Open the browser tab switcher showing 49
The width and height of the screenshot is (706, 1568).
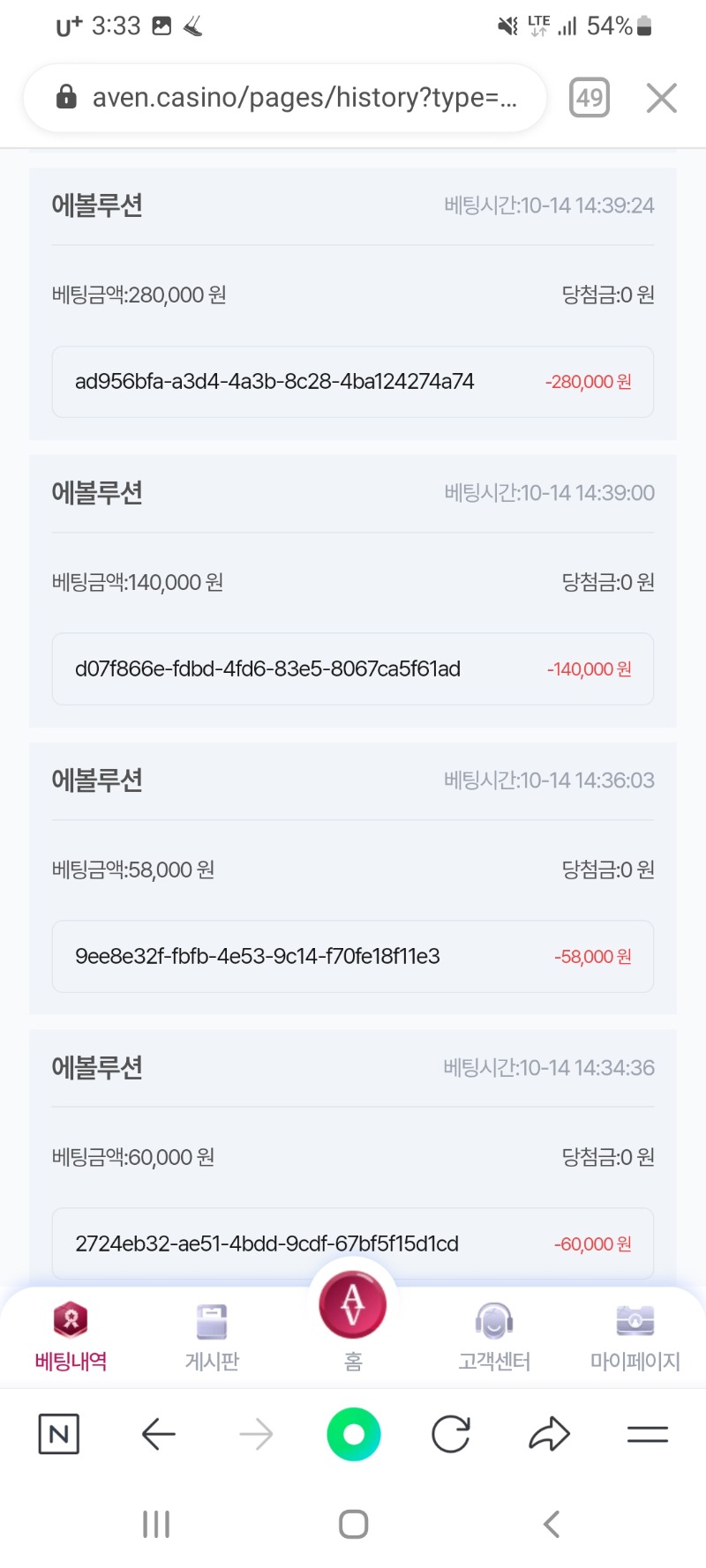(x=590, y=97)
